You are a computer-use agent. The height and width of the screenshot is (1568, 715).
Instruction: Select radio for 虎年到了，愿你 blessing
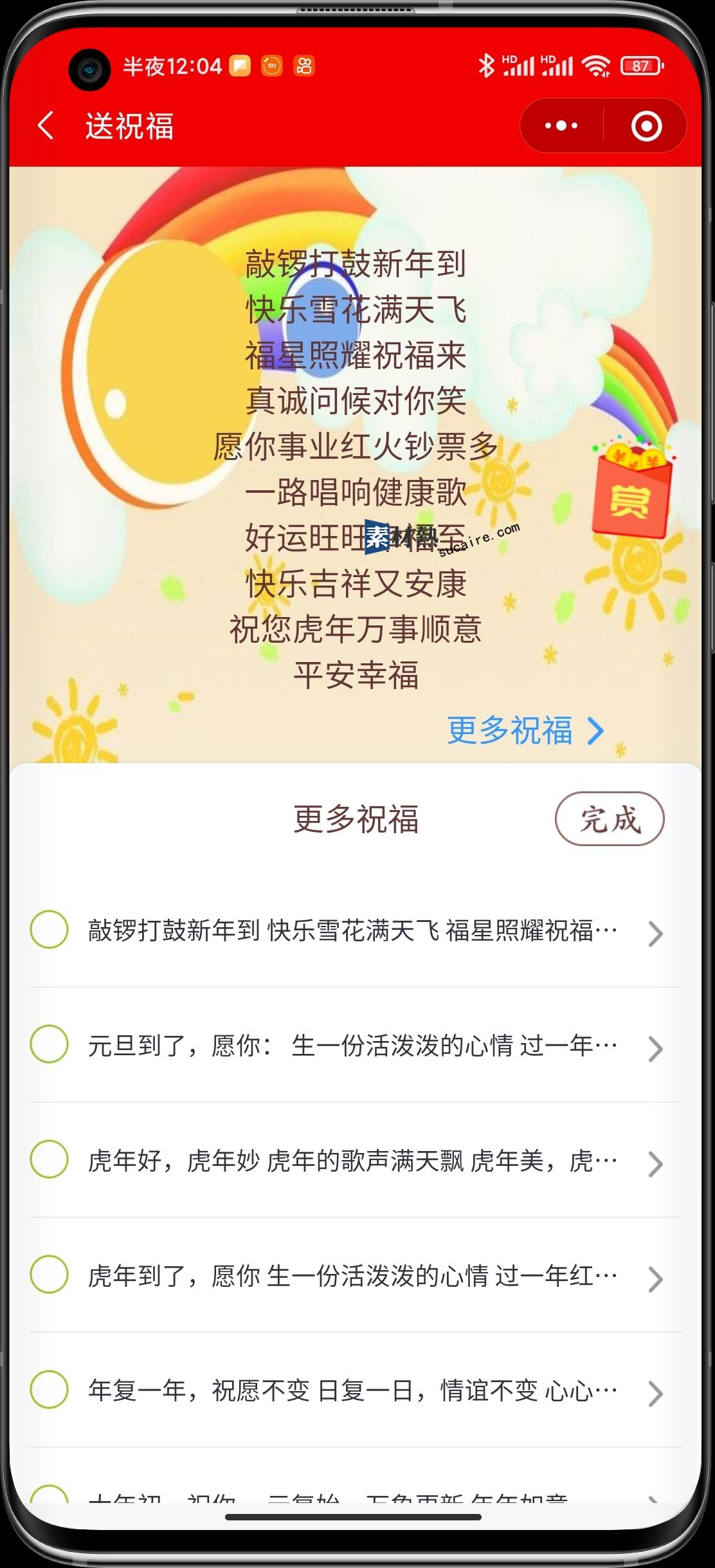[x=49, y=1274]
